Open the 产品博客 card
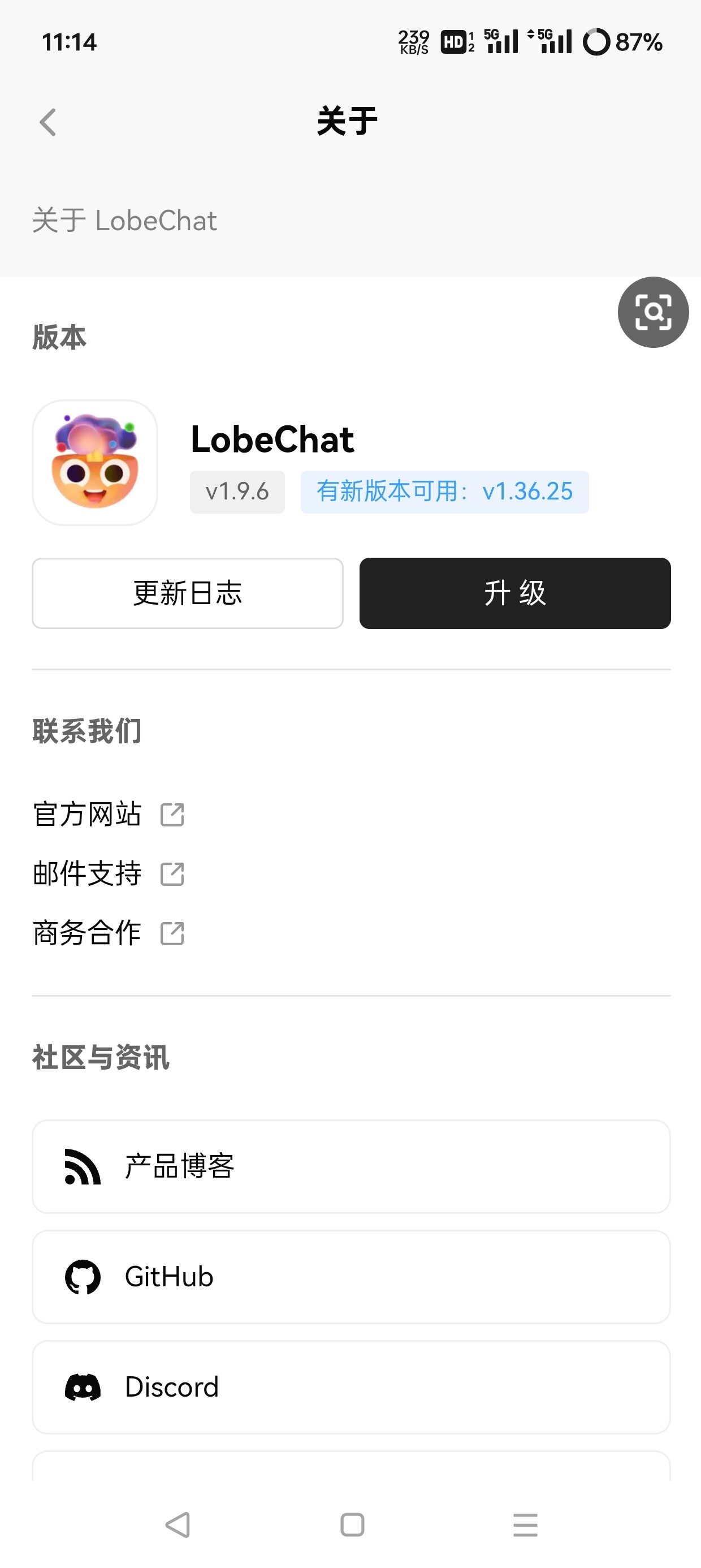701x1568 pixels. 351,1166
